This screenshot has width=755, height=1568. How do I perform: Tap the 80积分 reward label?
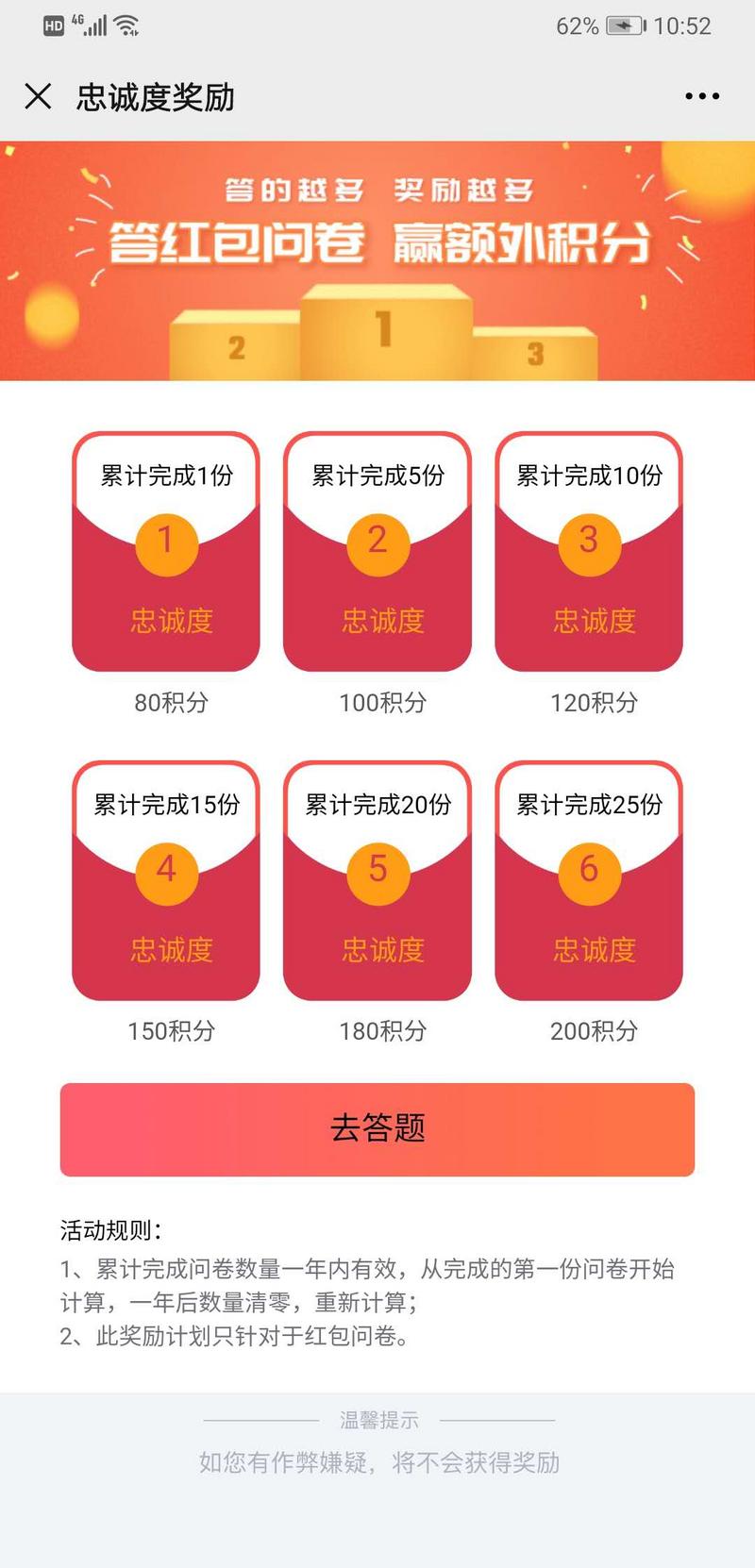pyautogui.click(x=166, y=703)
